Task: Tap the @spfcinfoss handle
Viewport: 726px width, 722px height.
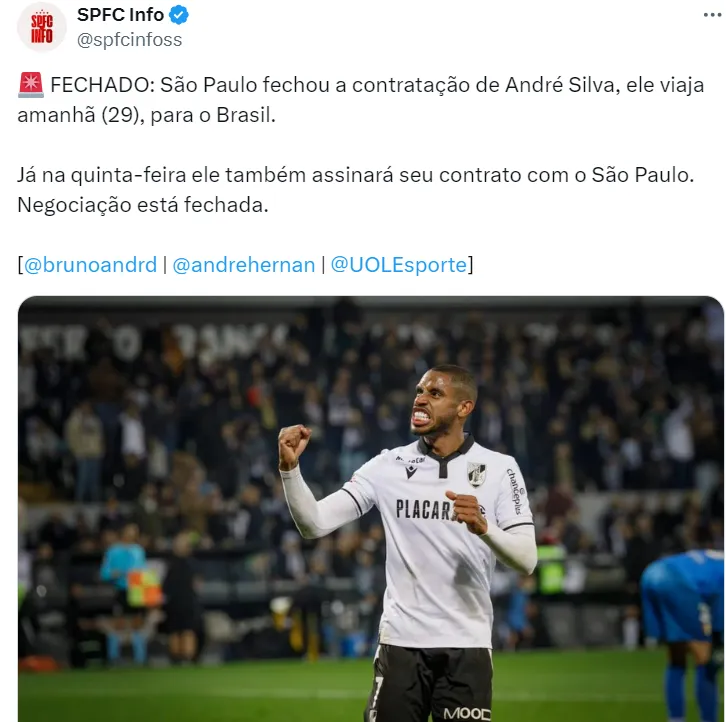Action: click(129, 40)
